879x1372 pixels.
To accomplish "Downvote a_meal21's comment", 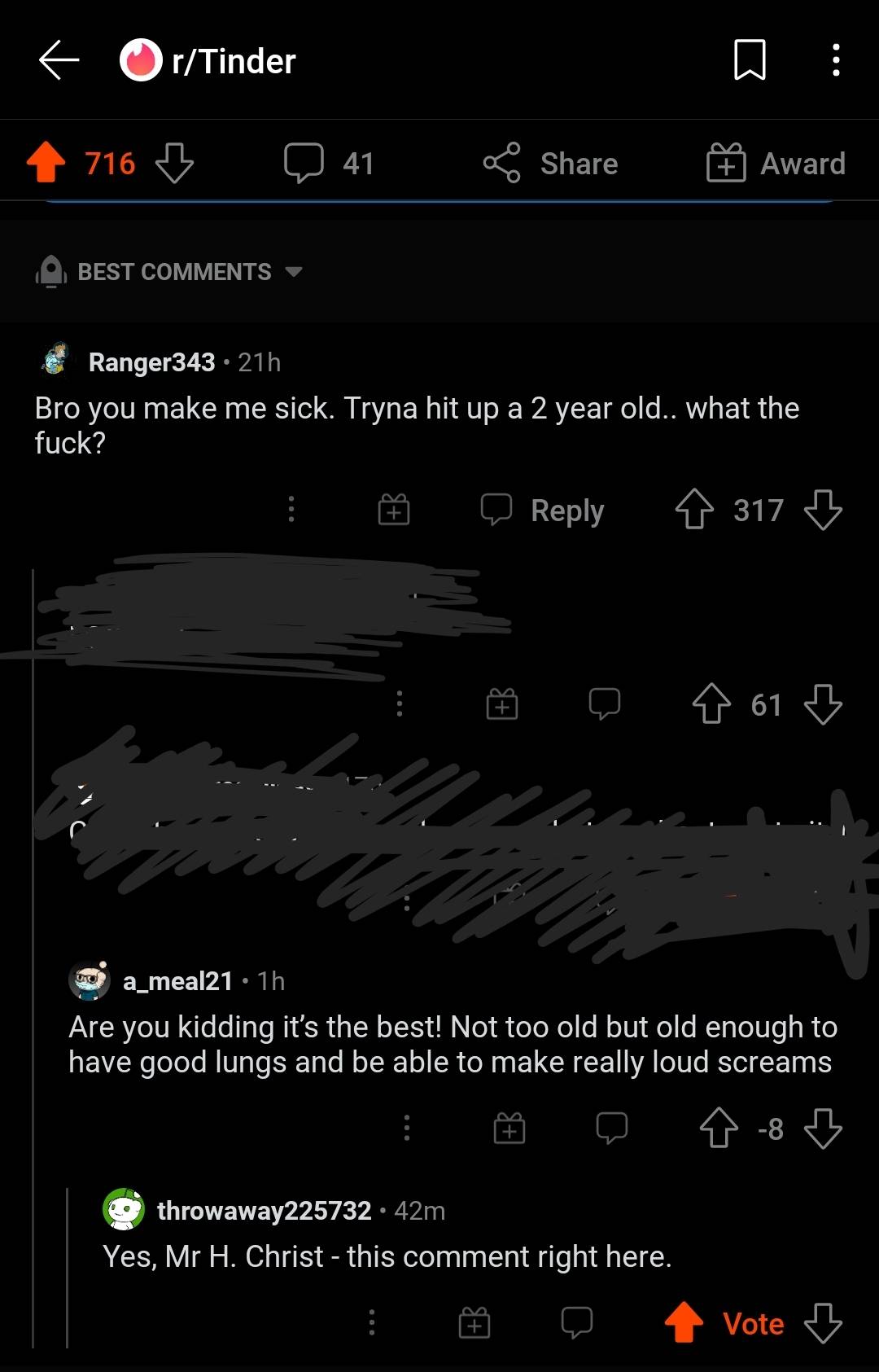I will pos(823,1129).
